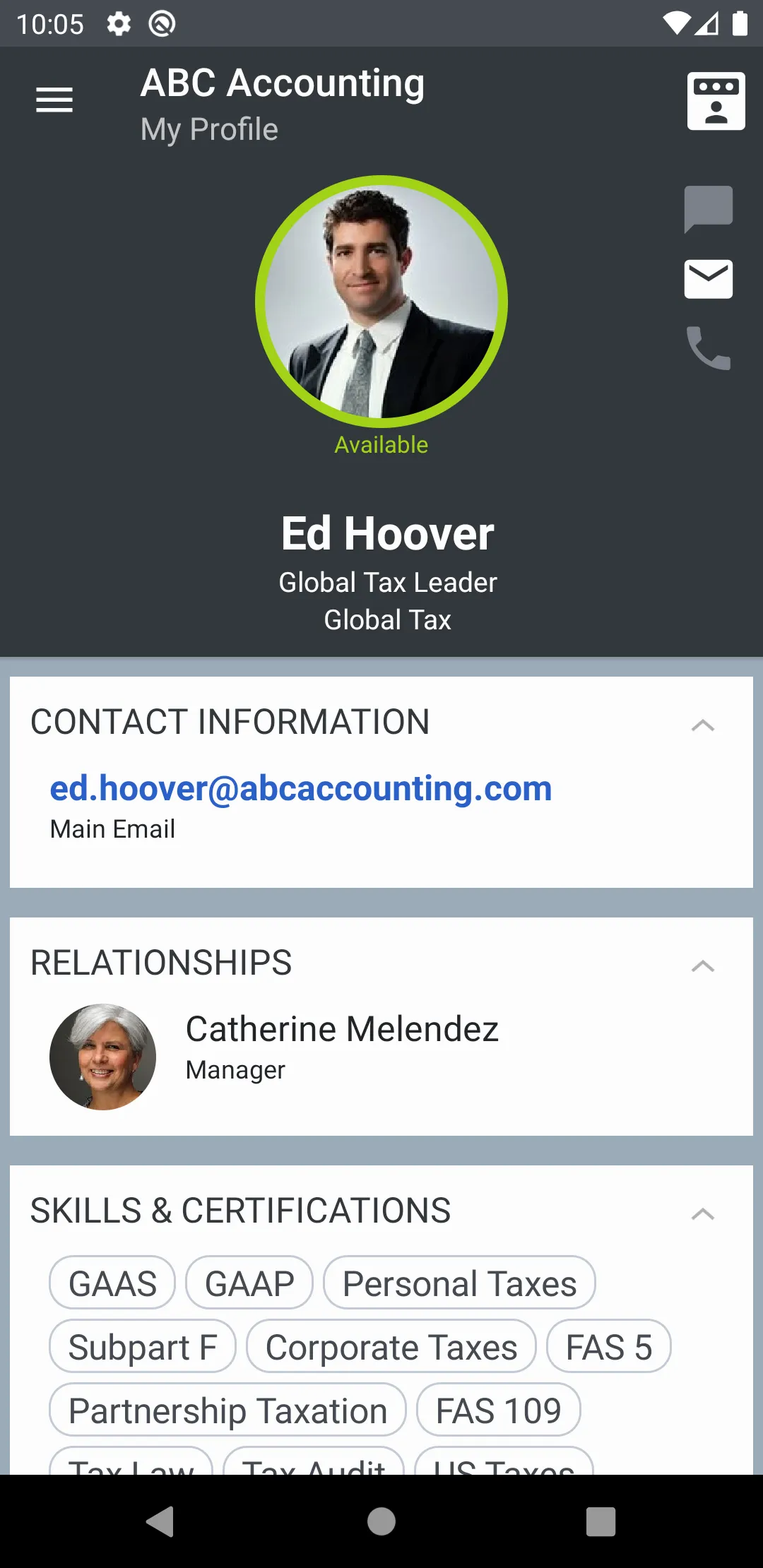Select the GAAP skill chip
The height and width of the screenshot is (1568, 763).
[249, 1283]
